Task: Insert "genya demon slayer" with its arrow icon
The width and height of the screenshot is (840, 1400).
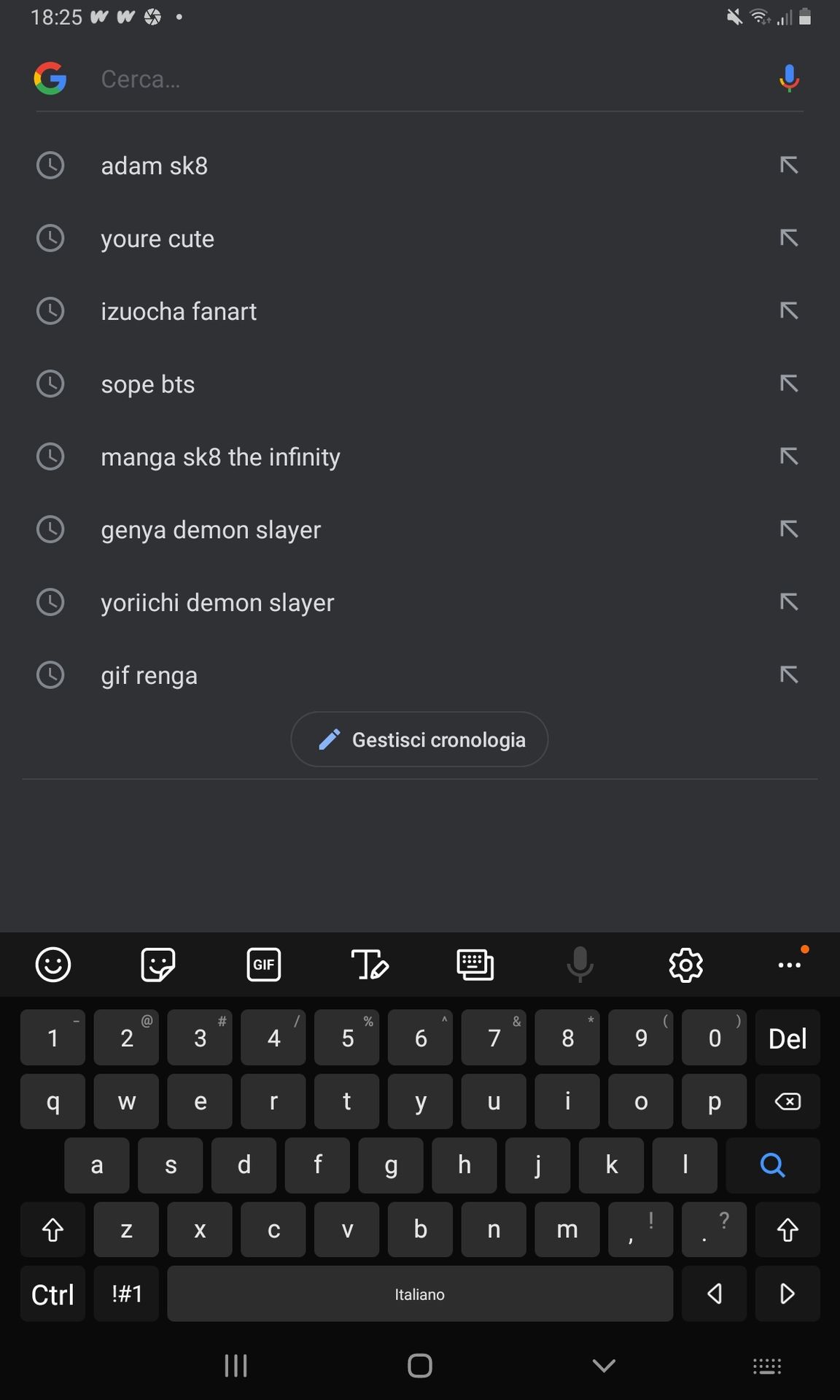Action: [x=789, y=529]
